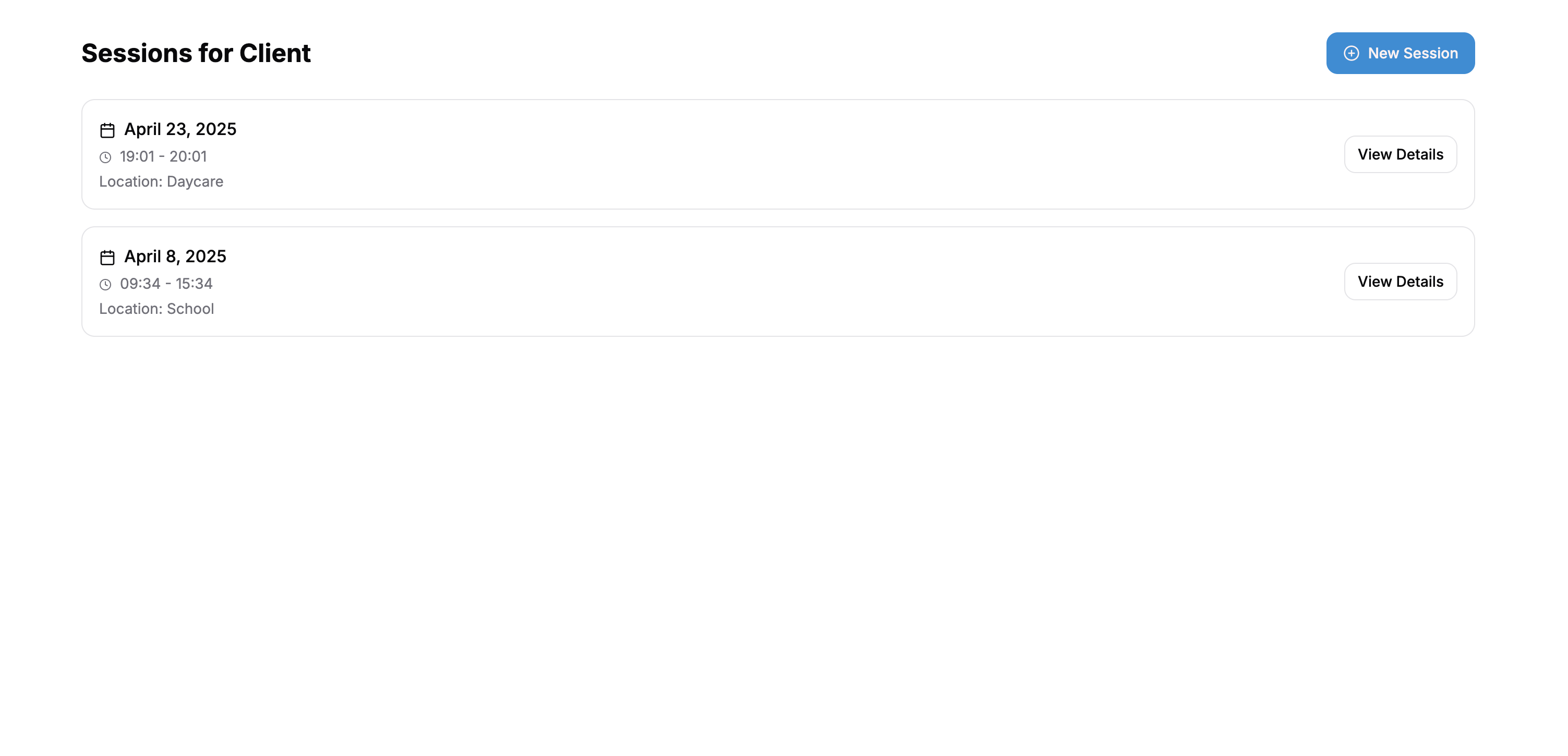Create a new session

point(1400,54)
